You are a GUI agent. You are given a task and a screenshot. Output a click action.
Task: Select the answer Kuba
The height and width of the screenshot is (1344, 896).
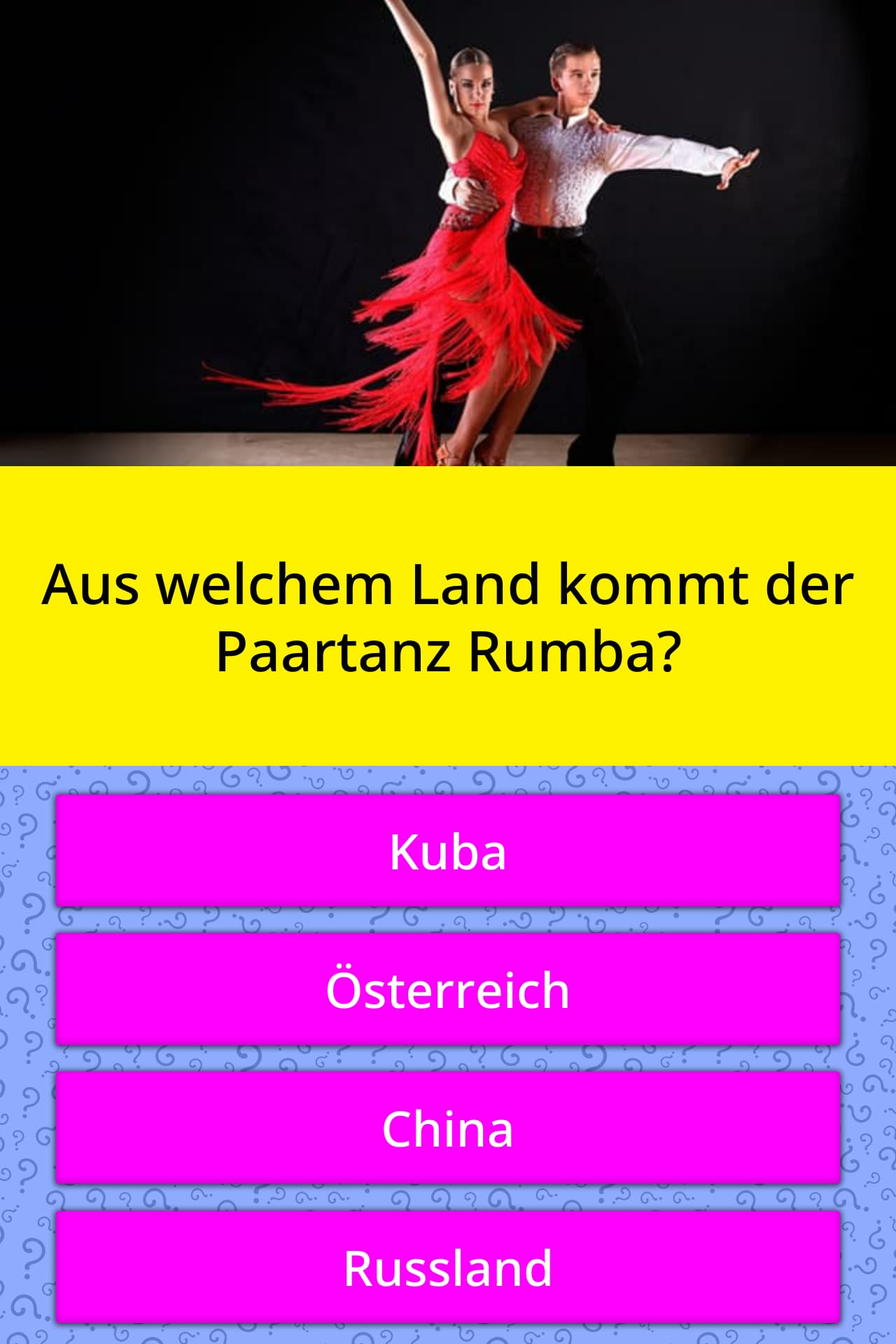tap(448, 851)
